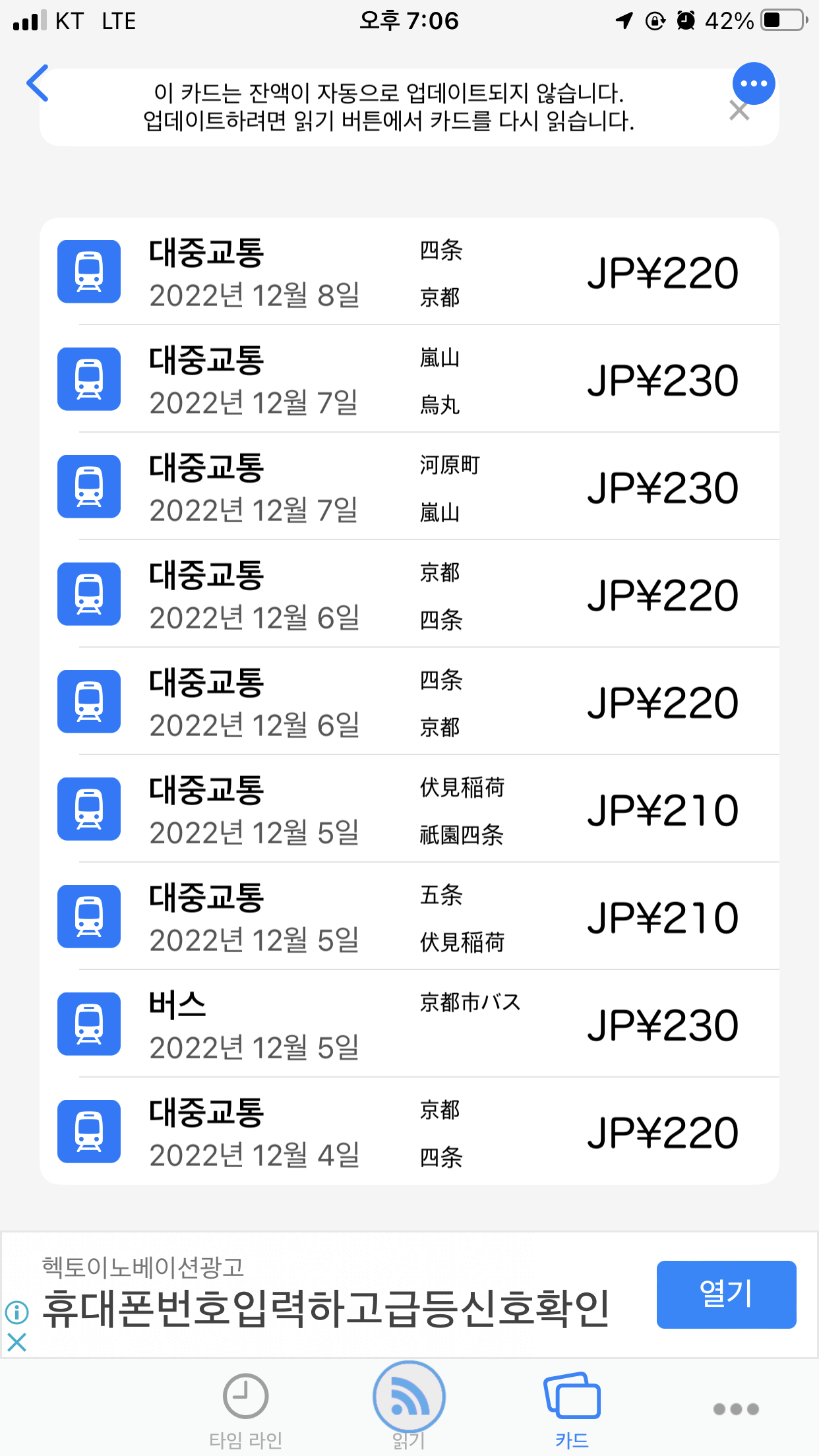The image size is (819, 1456).
Task: Open the December 4 京都 to 四条 transaction
Action: pyautogui.click(x=409, y=1132)
